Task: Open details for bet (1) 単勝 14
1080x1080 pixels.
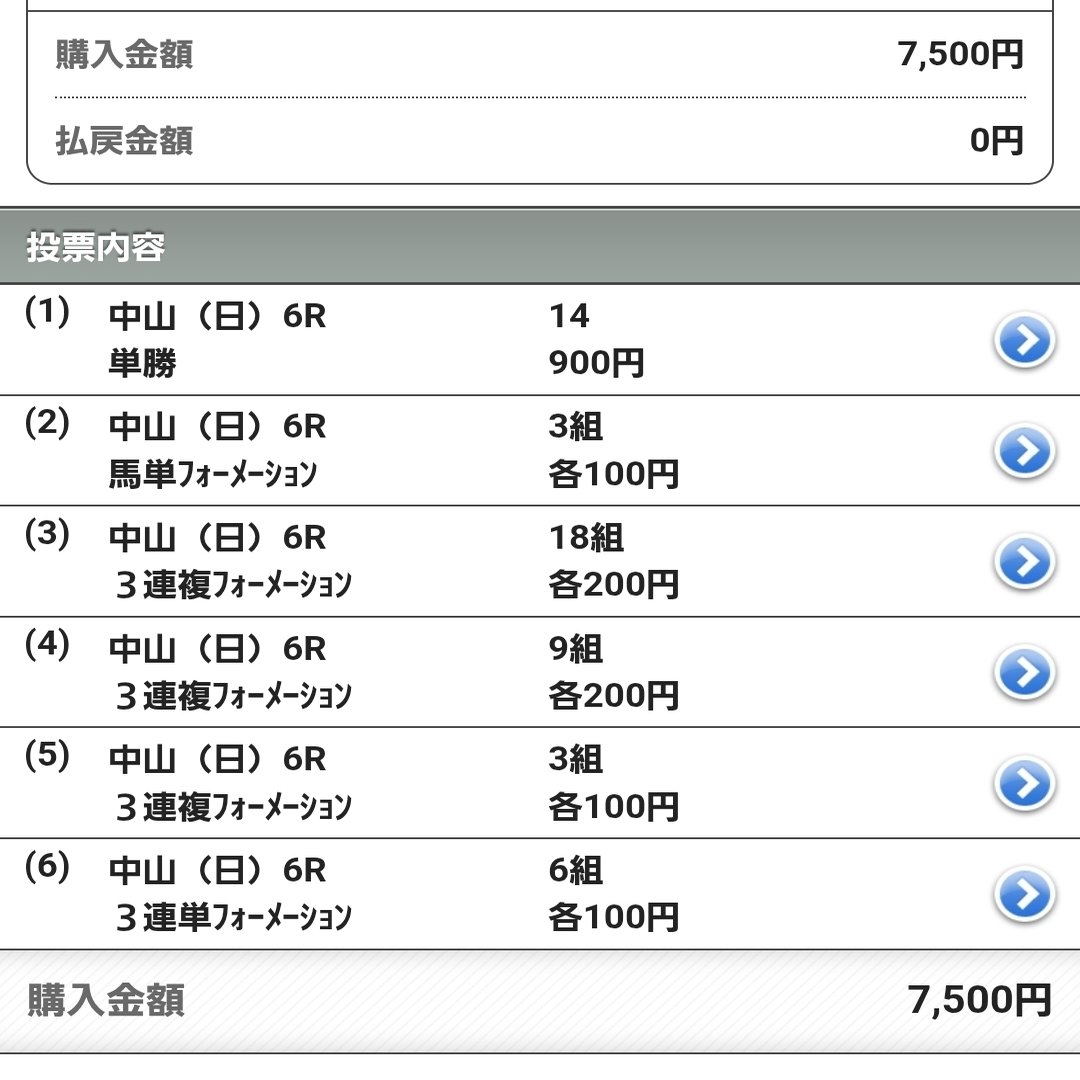Action: [1025, 342]
